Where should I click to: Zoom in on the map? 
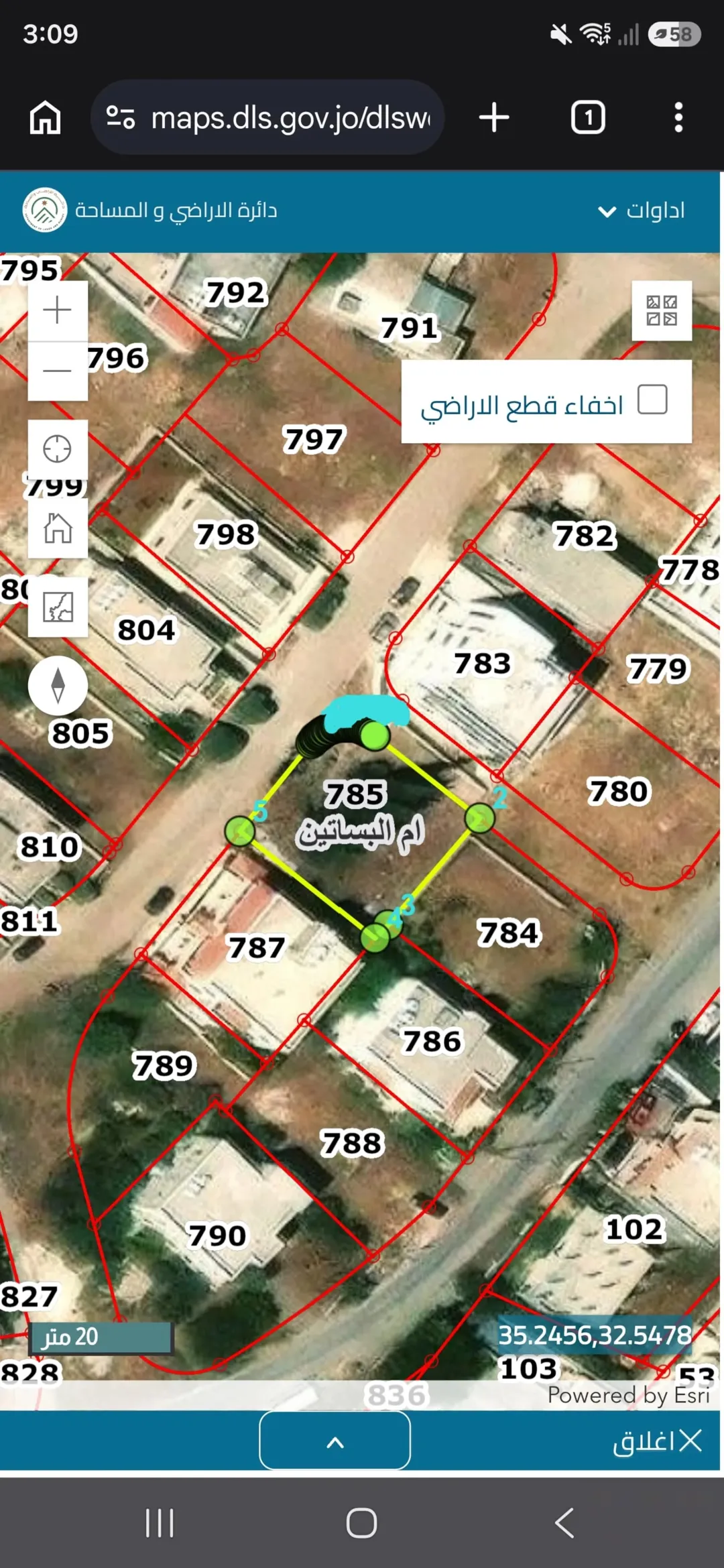58,310
